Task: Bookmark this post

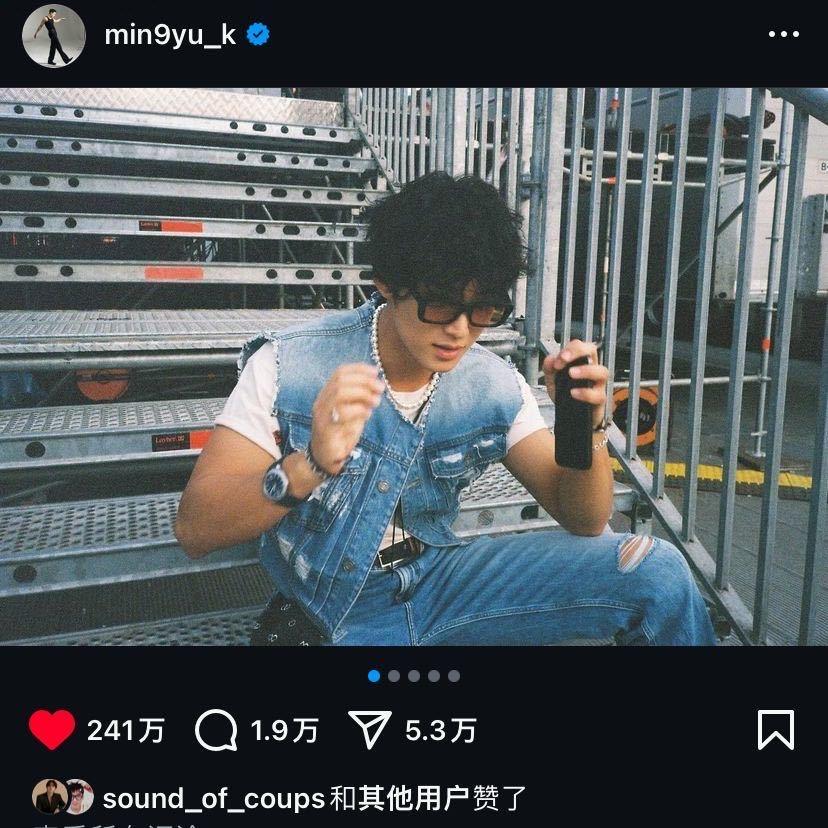Action: pyautogui.click(x=776, y=730)
